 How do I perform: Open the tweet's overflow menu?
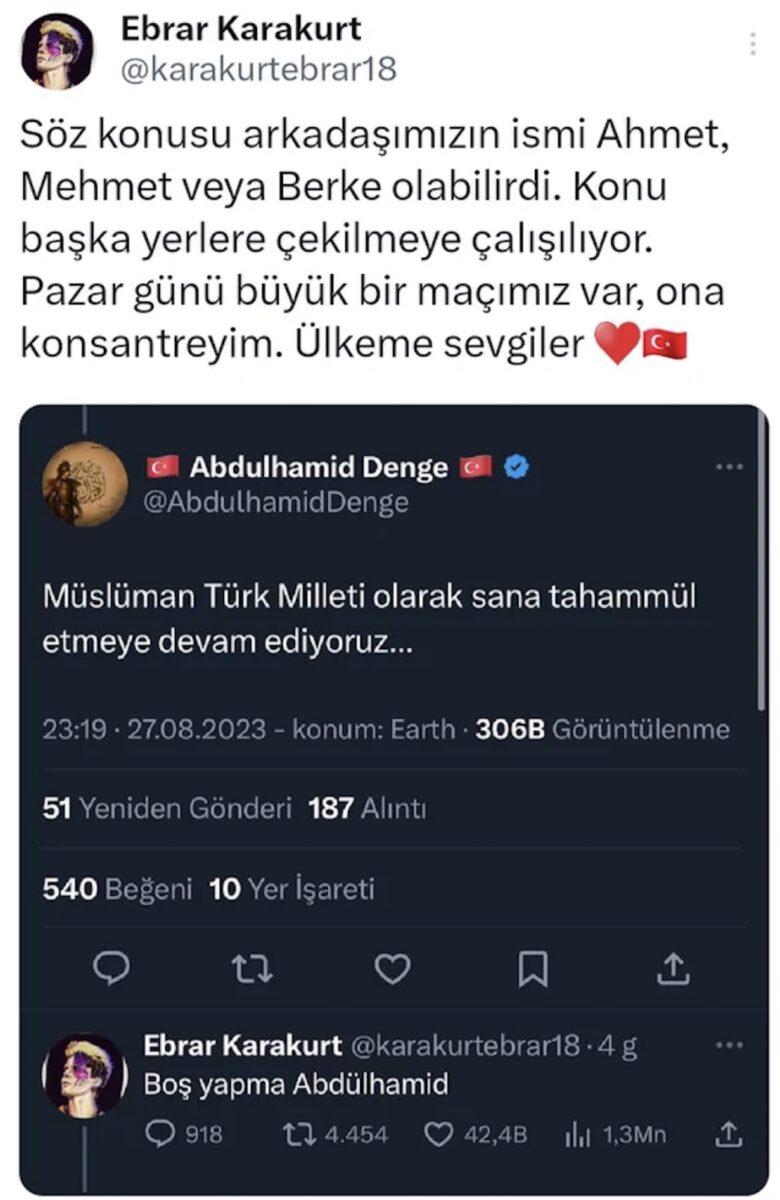pyautogui.click(x=752, y=43)
